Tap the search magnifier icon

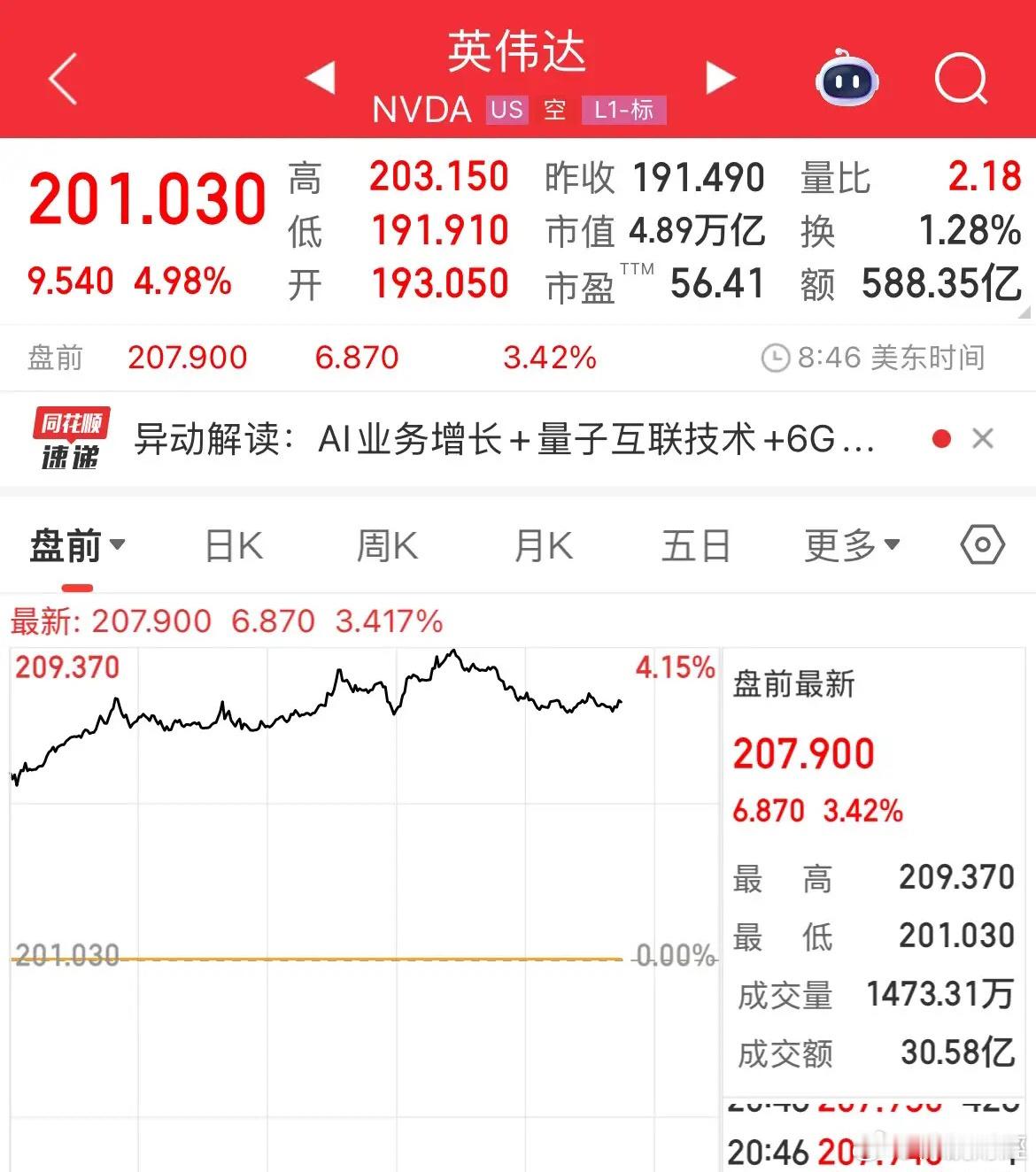click(962, 81)
